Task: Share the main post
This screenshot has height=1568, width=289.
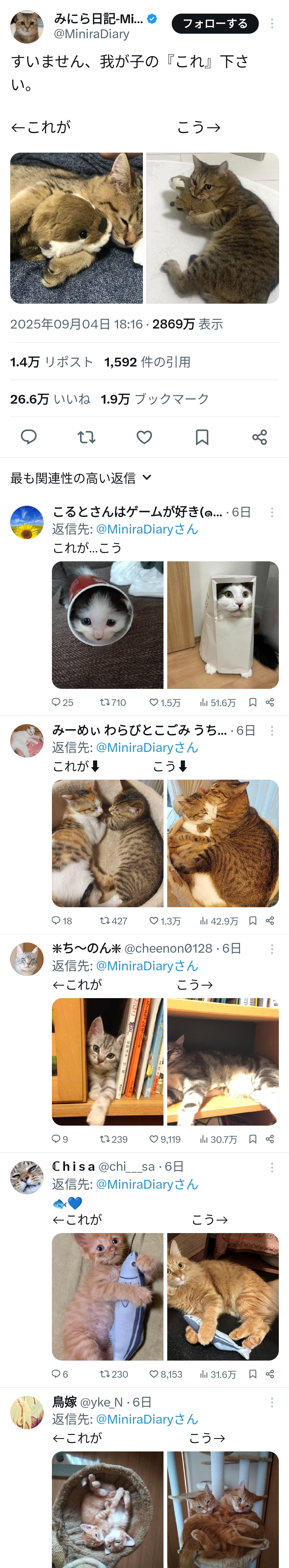Action: pos(260,437)
